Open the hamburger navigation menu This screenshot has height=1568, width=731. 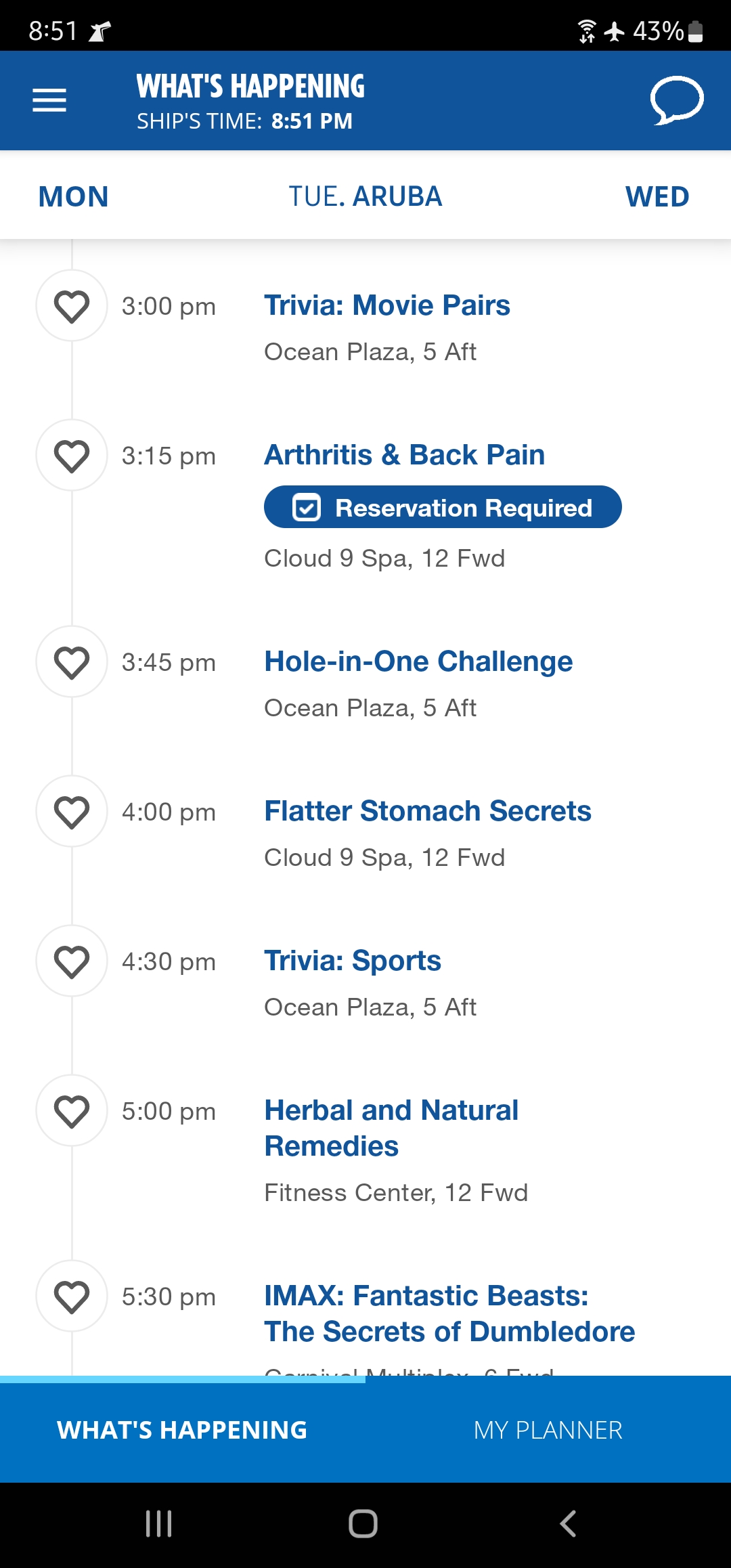tap(49, 100)
